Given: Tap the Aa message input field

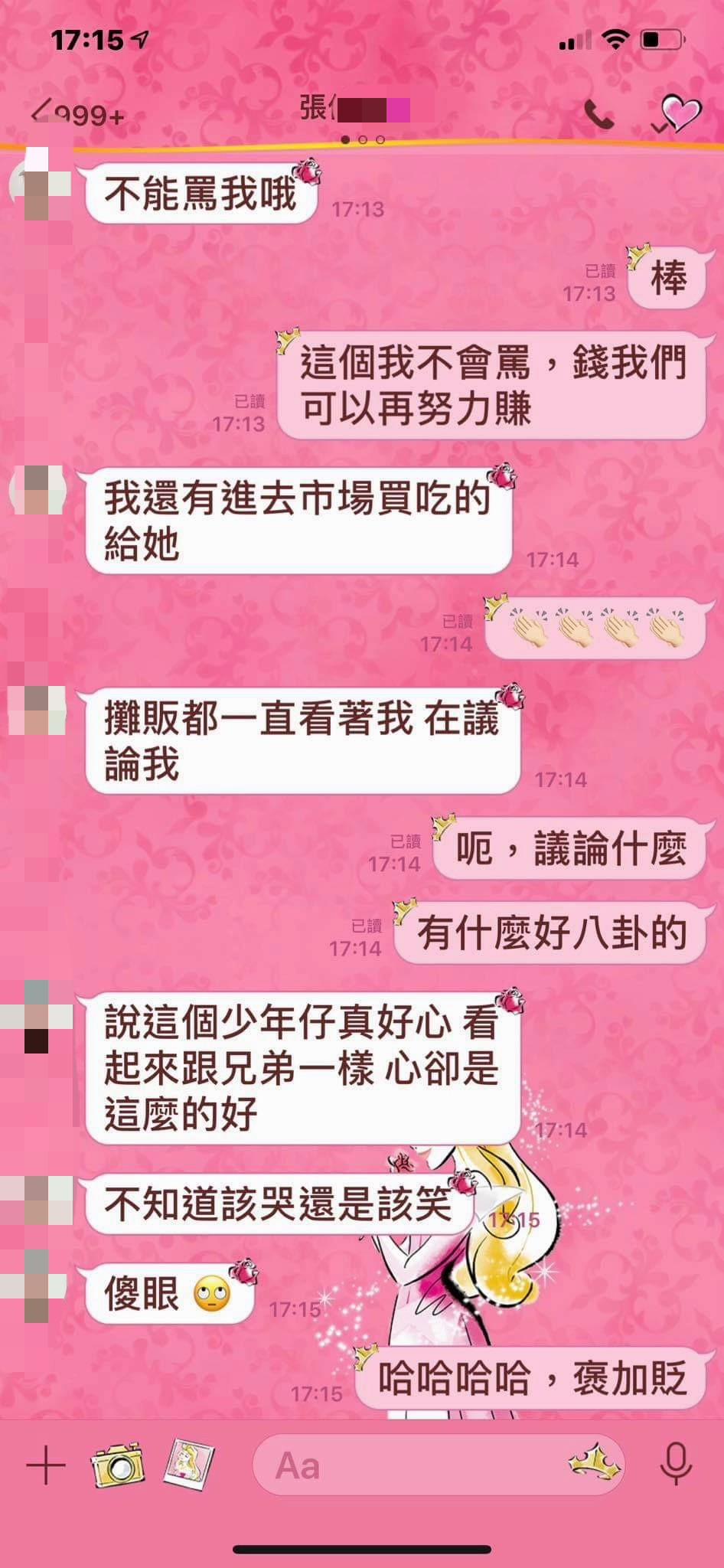Looking at the screenshot, I should (x=413, y=1466).
